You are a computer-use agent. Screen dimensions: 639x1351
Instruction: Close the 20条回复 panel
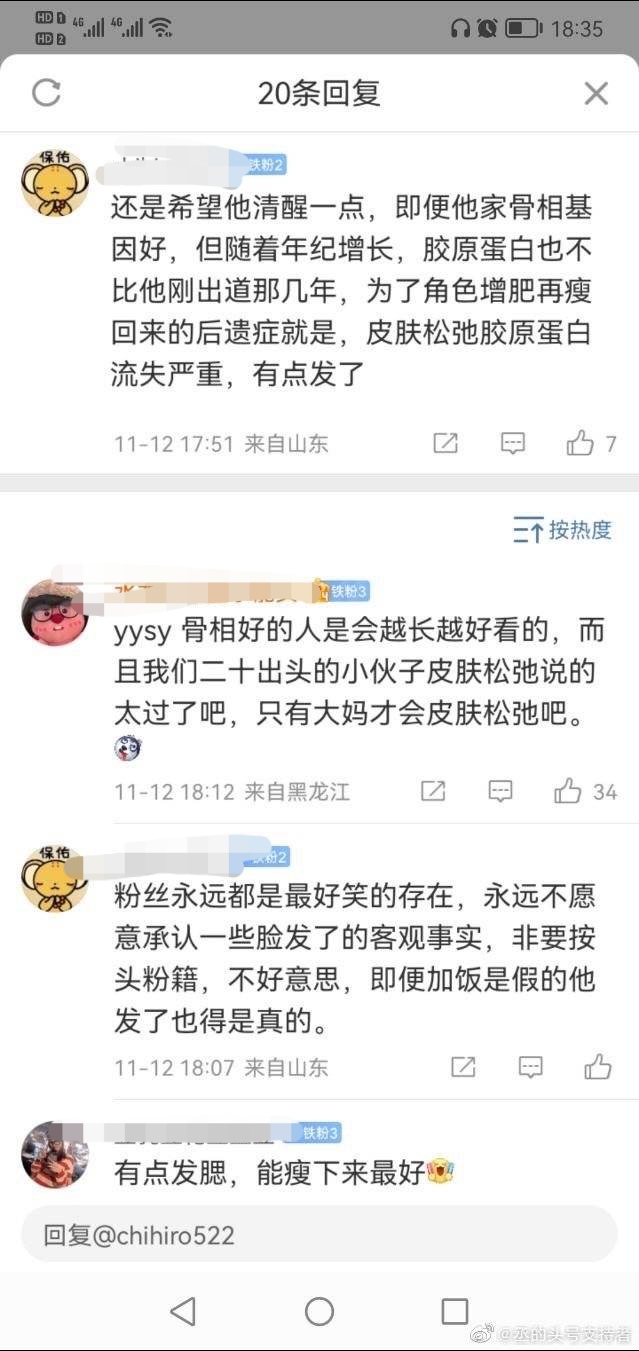point(596,94)
